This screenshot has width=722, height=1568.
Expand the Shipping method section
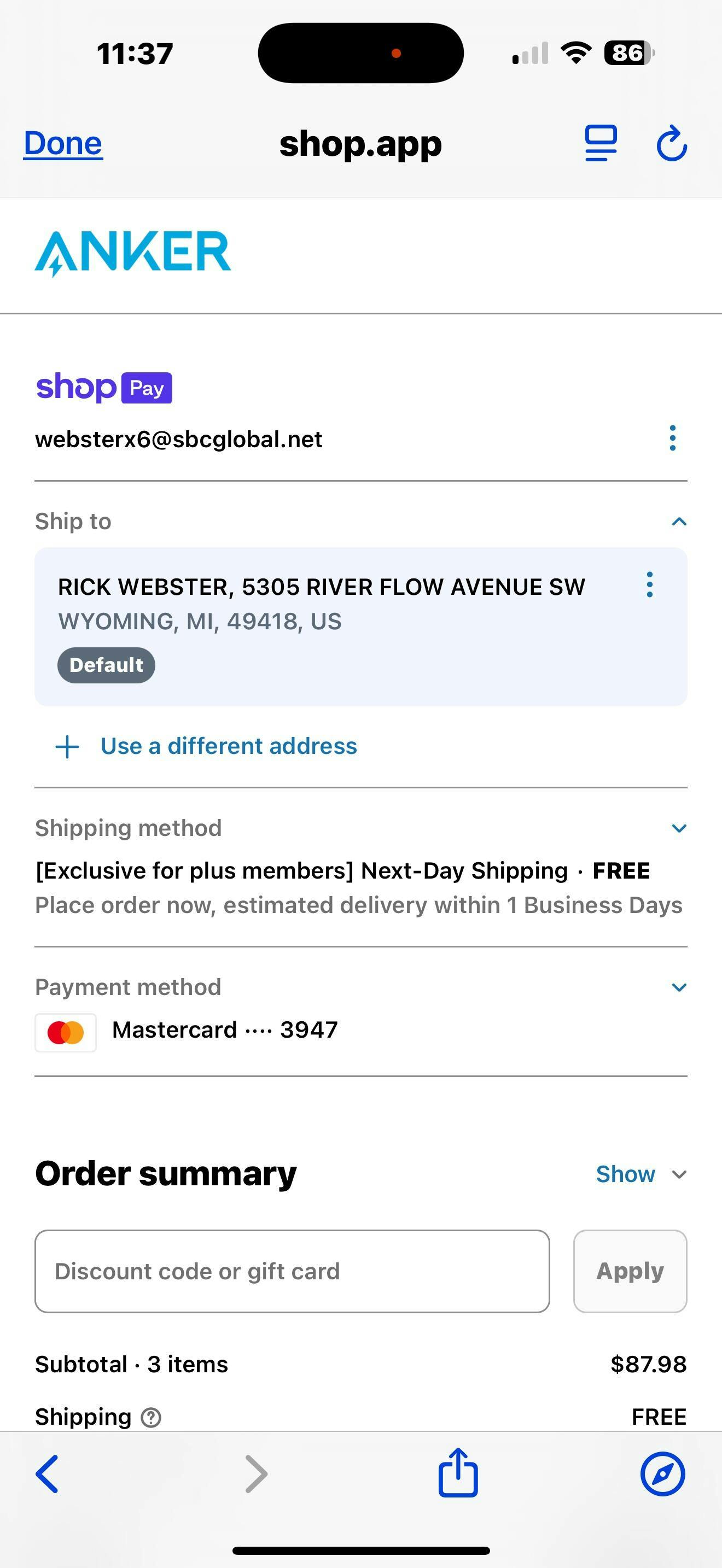(x=679, y=828)
